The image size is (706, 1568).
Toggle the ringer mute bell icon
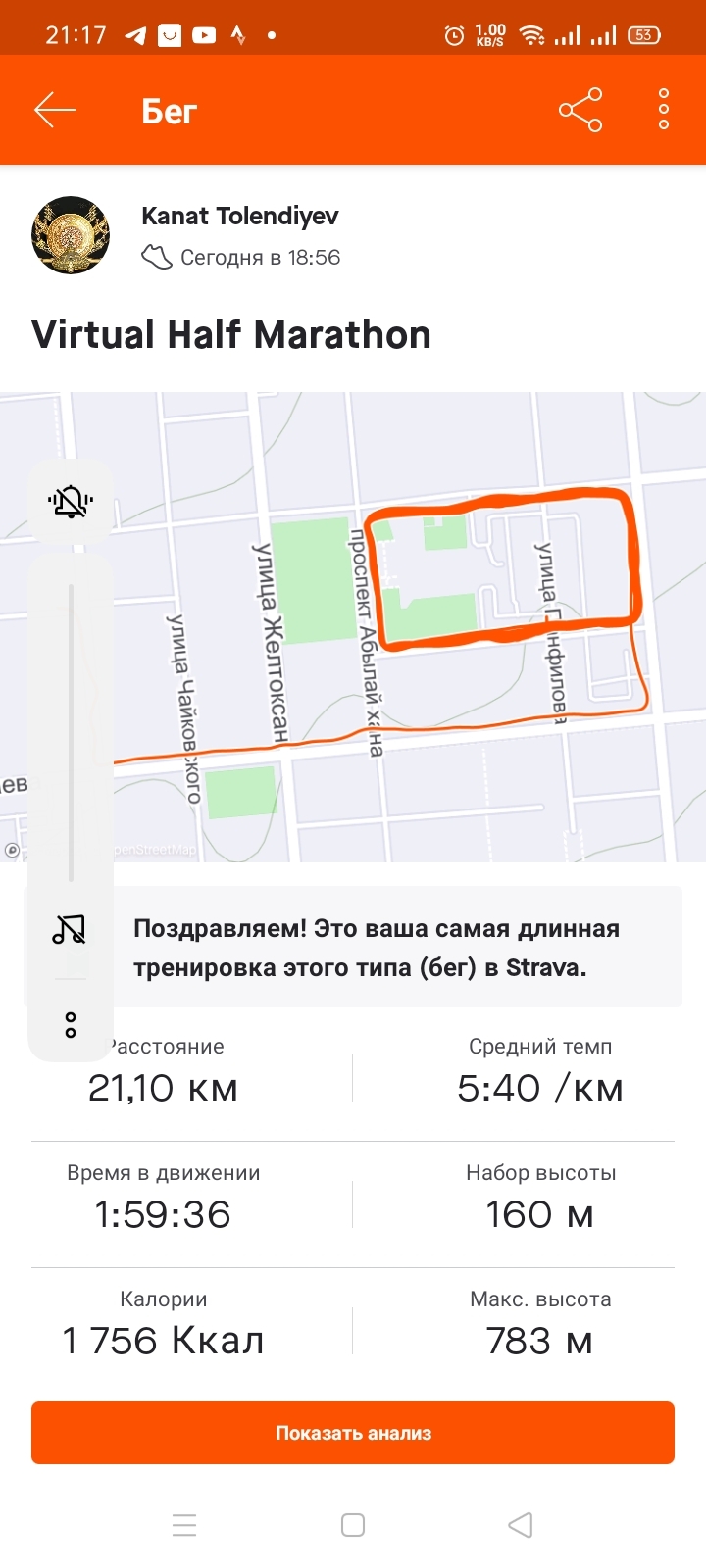(x=71, y=502)
